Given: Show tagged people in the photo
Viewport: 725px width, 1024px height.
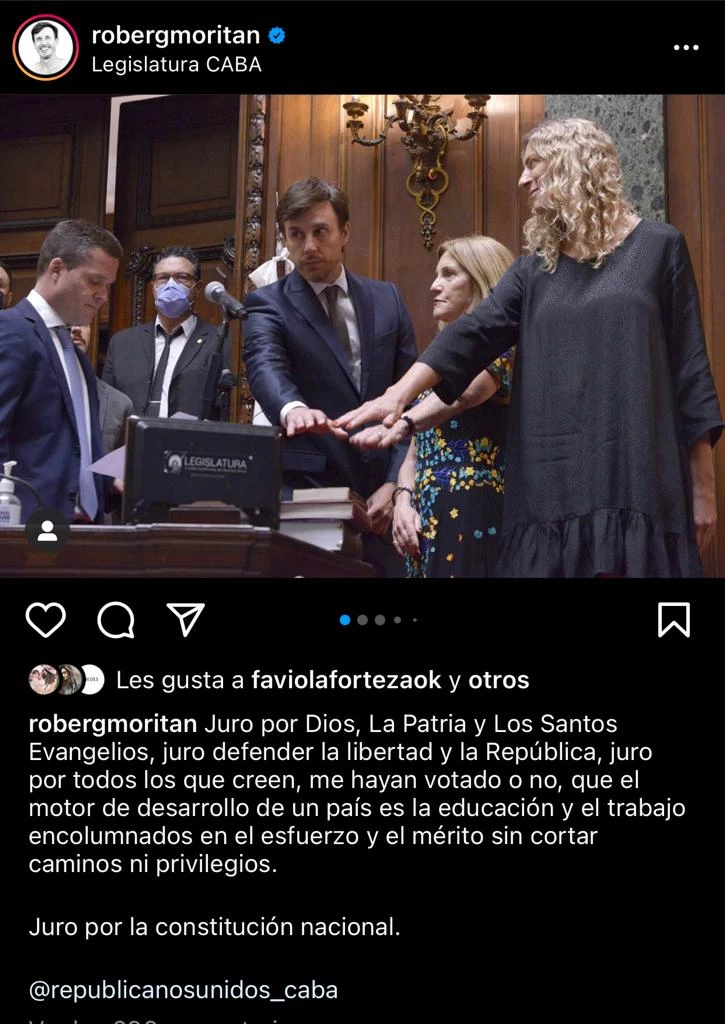Looking at the screenshot, I should [47, 530].
